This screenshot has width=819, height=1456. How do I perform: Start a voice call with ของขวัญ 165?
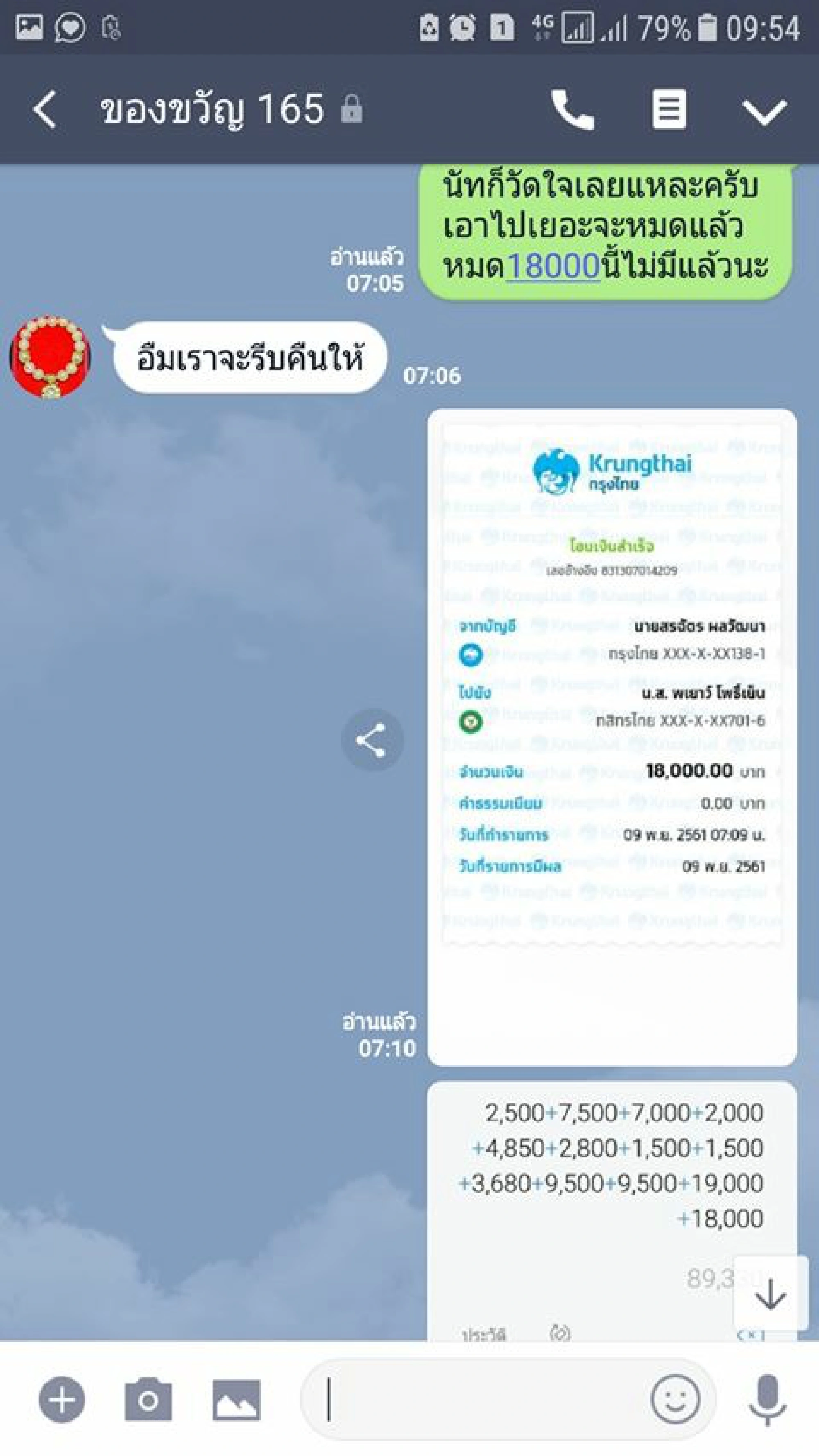[573, 109]
